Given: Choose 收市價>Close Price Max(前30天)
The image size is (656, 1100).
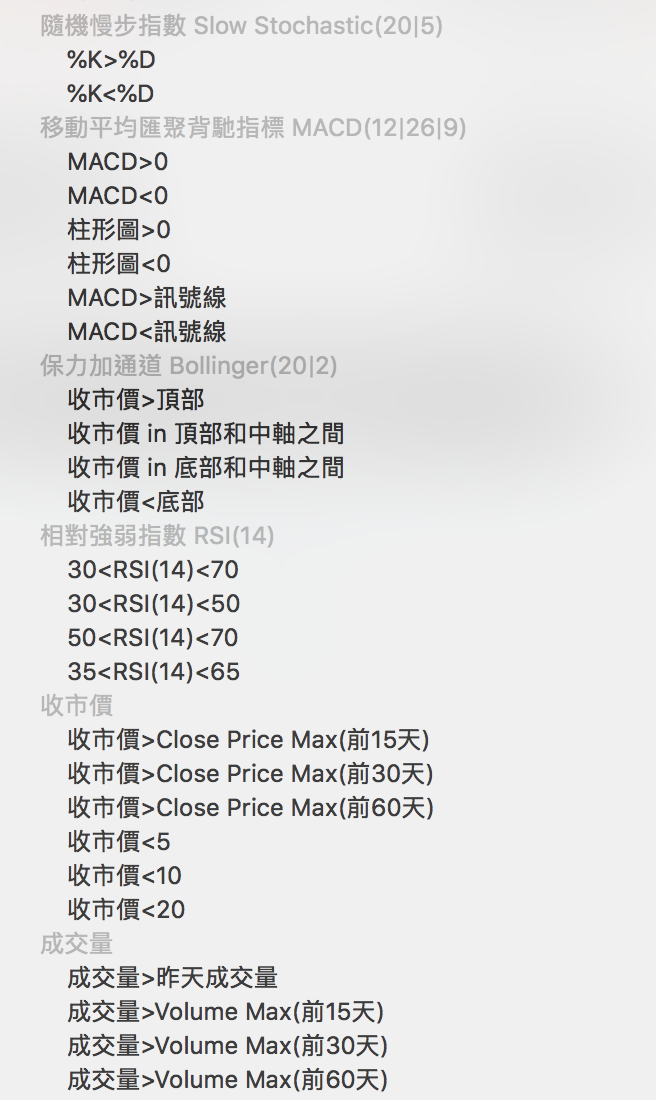Looking at the screenshot, I should (x=250, y=774).
